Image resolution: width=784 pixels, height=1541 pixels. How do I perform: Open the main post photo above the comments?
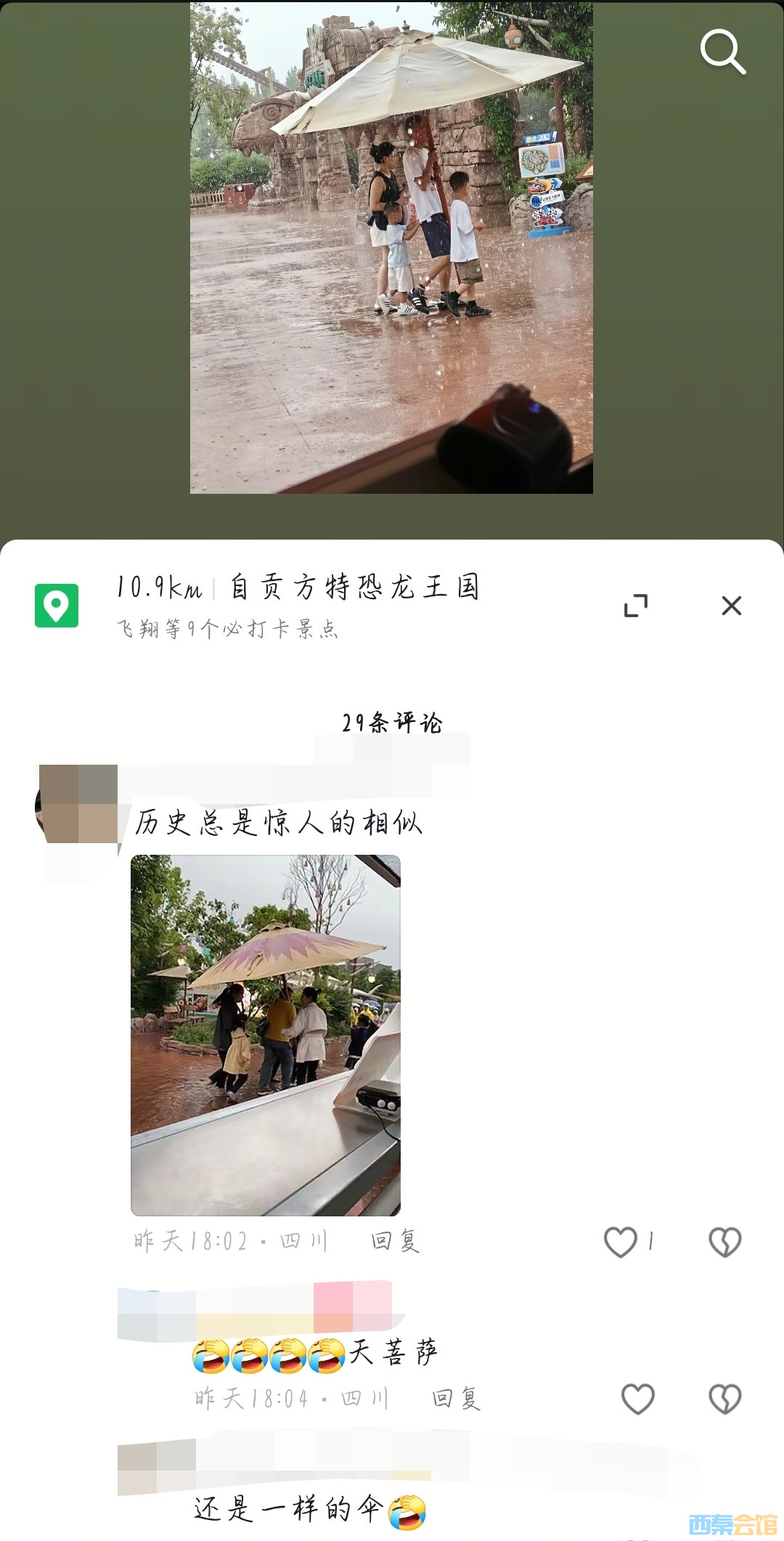click(x=391, y=248)
